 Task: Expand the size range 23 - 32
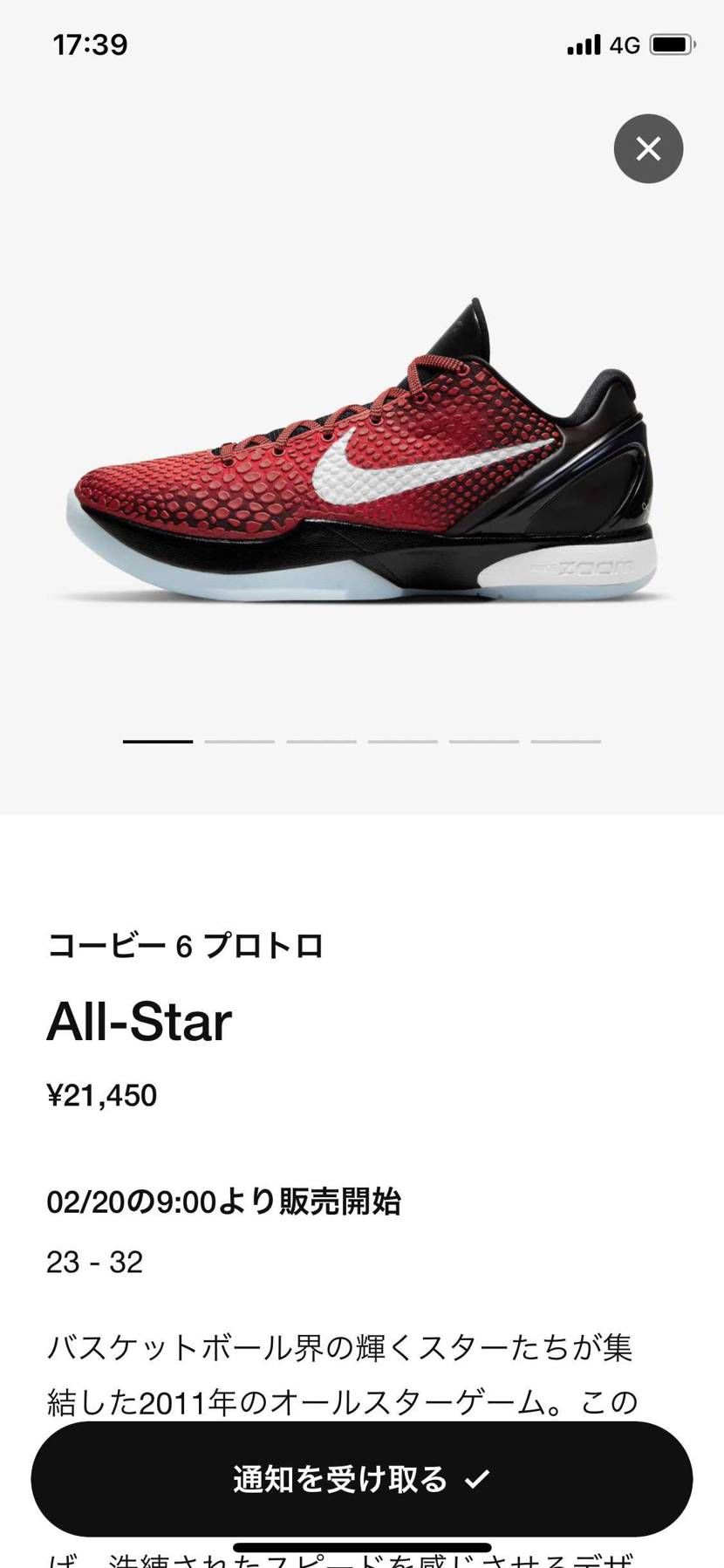[x=94, y=1262]
